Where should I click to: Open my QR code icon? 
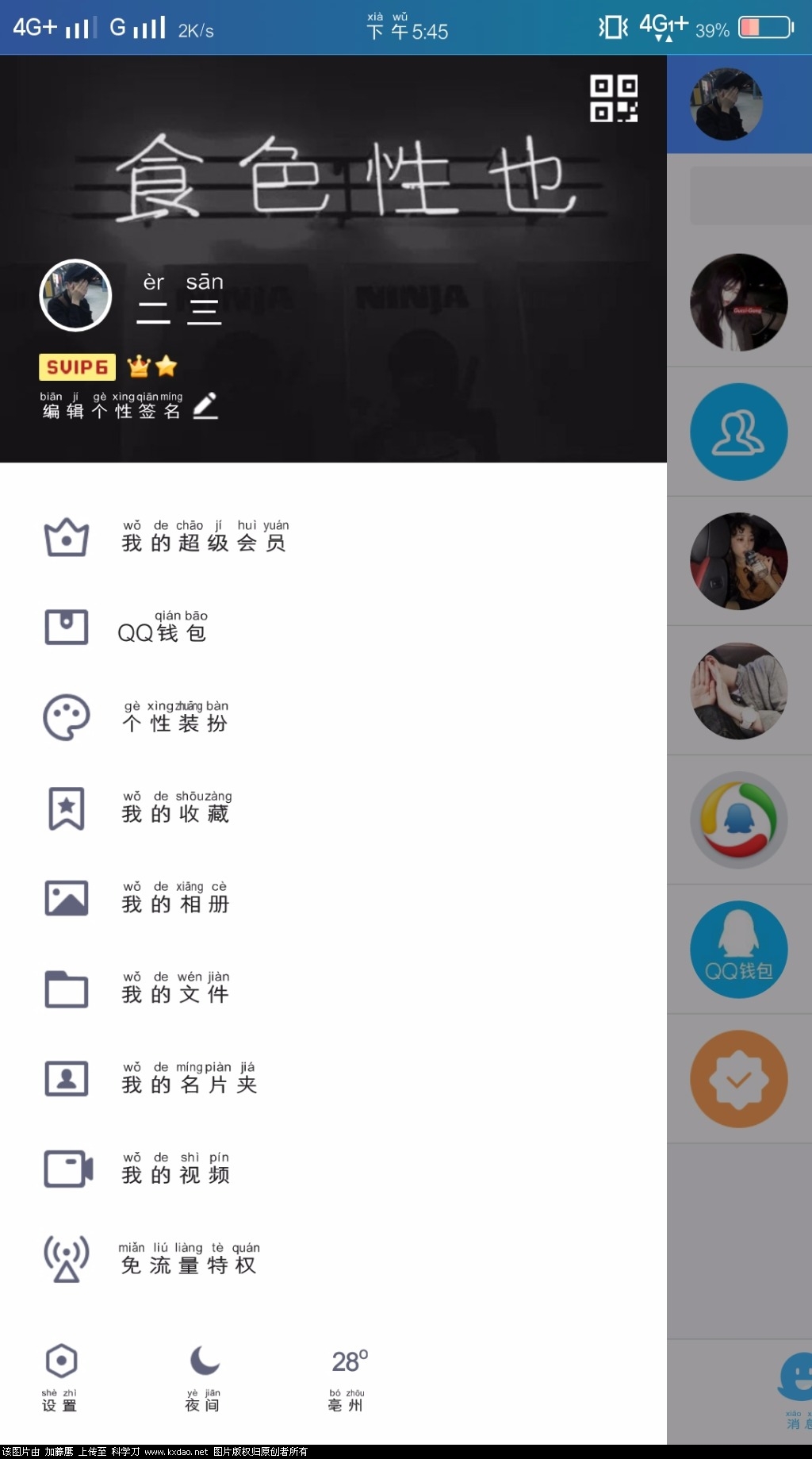(614, 98)
